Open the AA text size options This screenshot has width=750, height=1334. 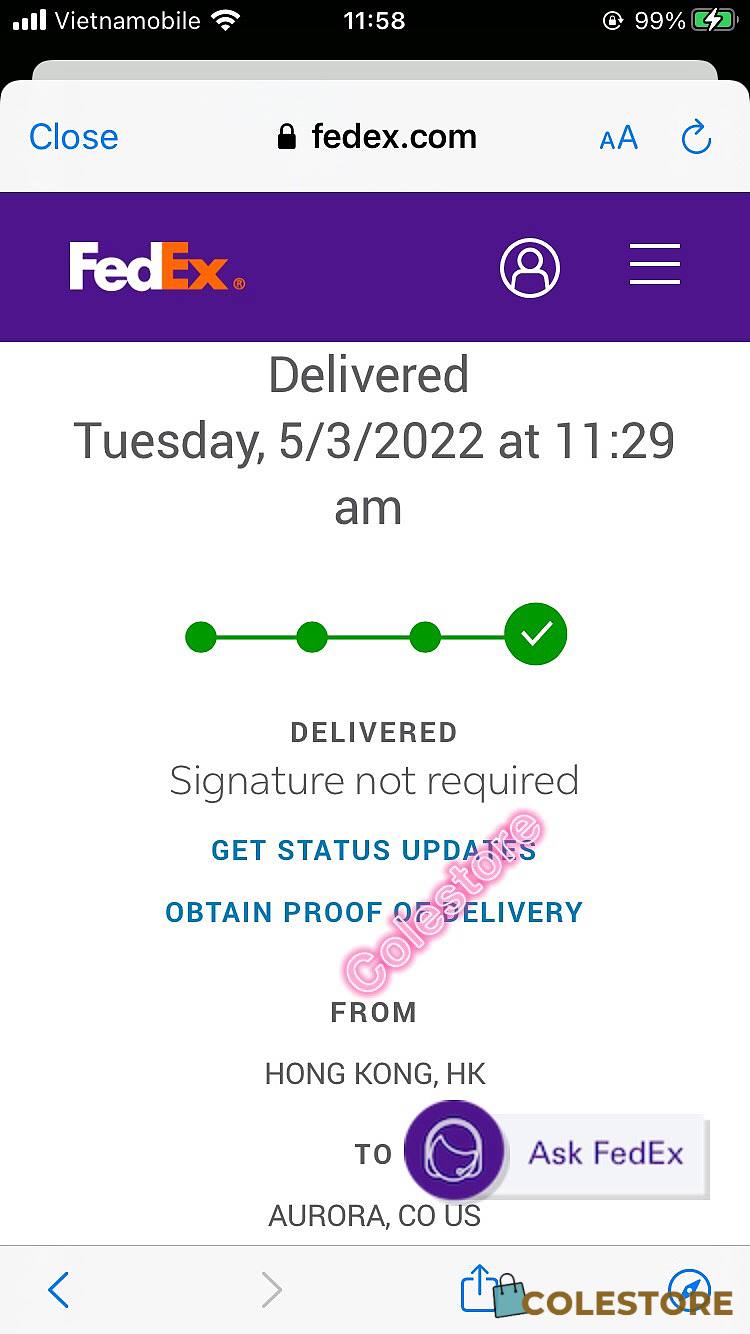[x=618, y=138]
